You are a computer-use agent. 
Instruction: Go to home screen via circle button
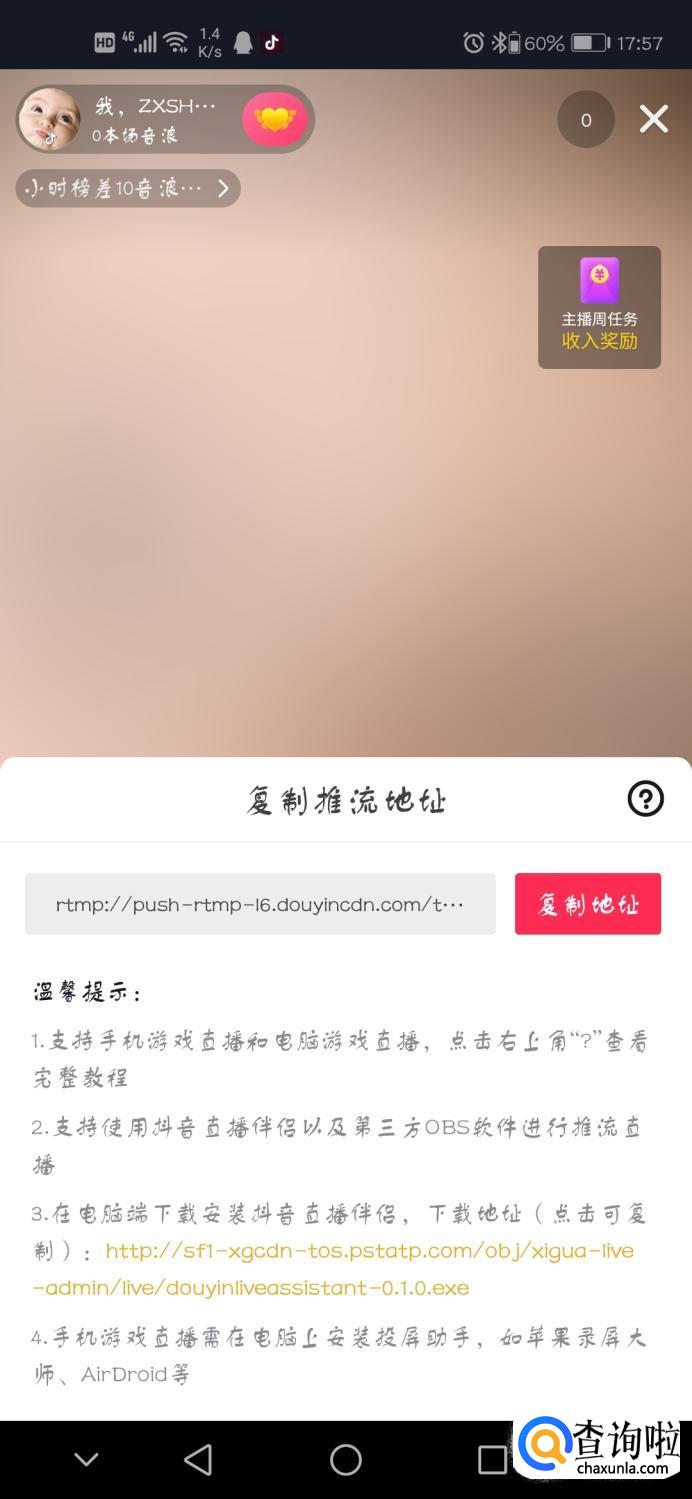(346, 1460)
